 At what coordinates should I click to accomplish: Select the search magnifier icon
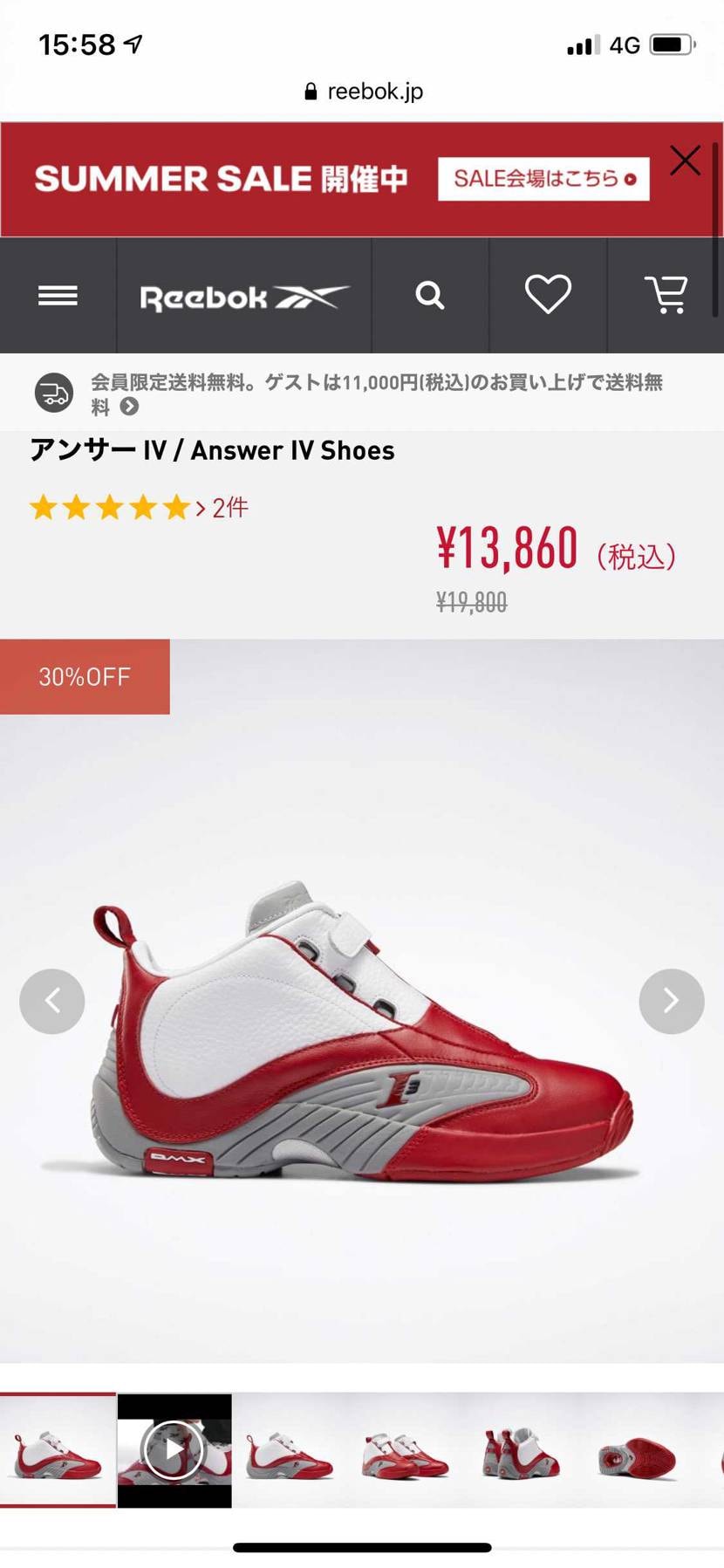[x=431, y=296]
